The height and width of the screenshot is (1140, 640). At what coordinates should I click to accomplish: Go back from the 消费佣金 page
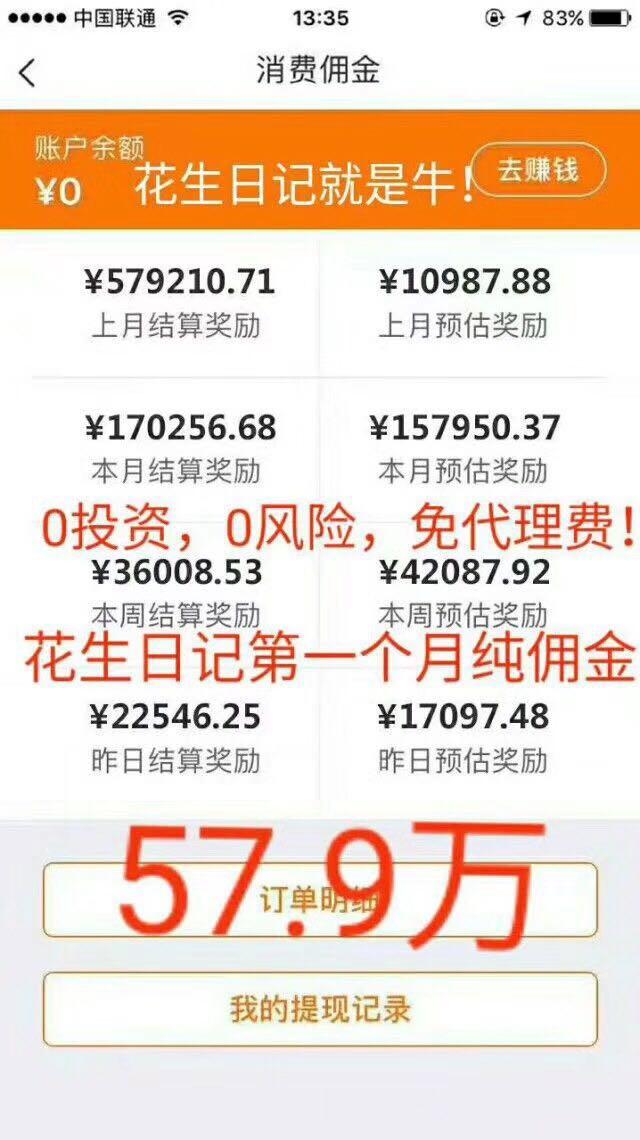tap(27, 72)
